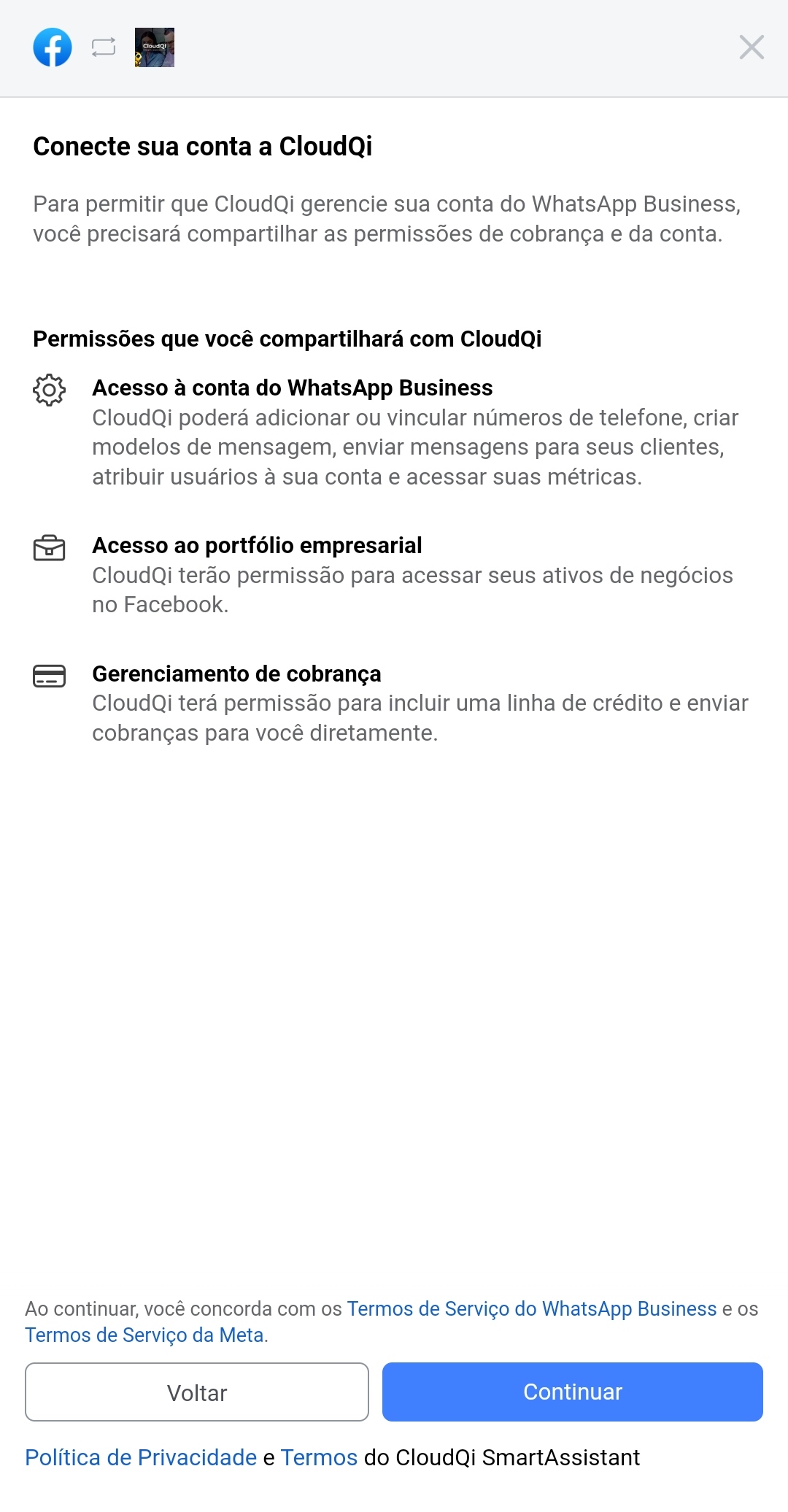Image resolution: width=788 pixels, height=1512 pixels.
Task: Open CloudQi SmartAssistant Termos link
Action: tap(319, 1457)
